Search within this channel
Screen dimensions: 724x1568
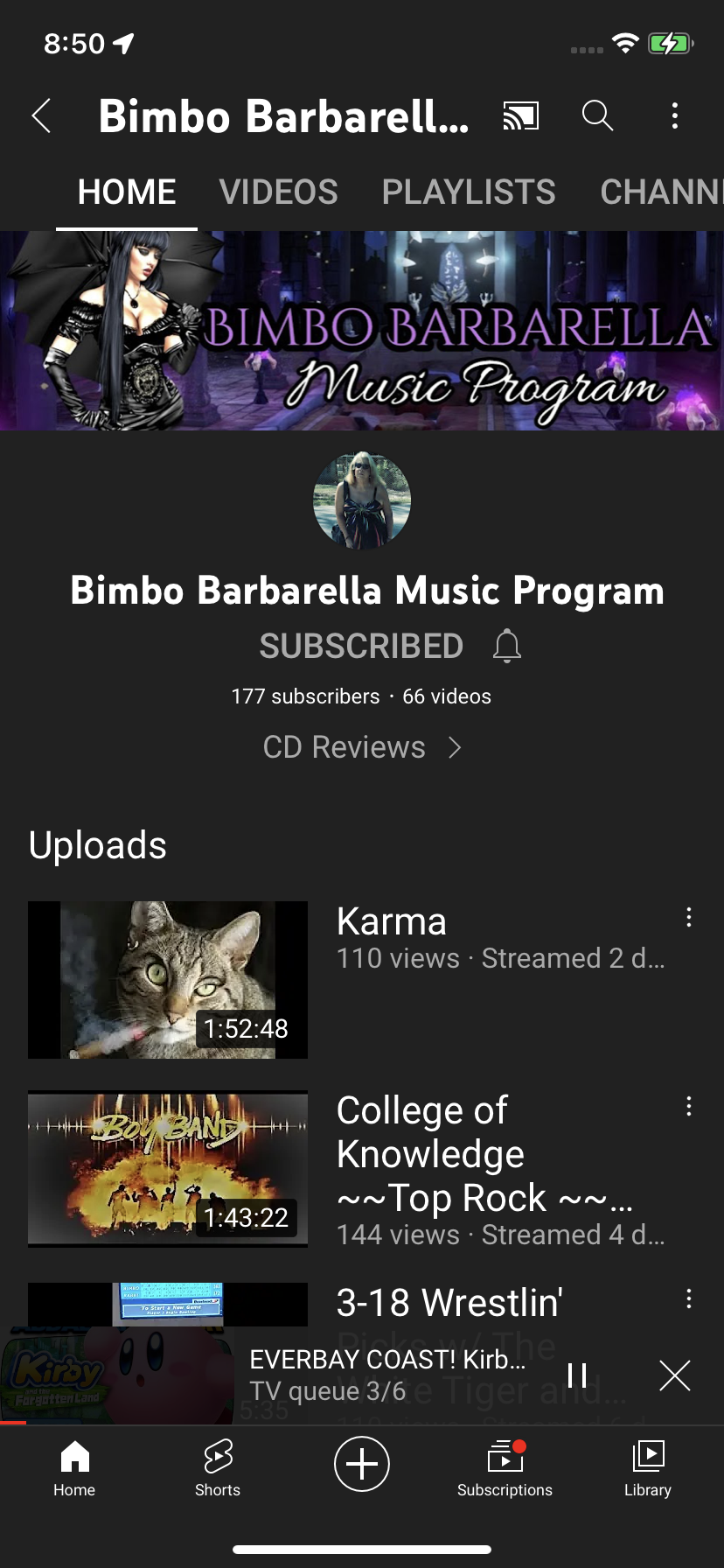tap(597, 115)
